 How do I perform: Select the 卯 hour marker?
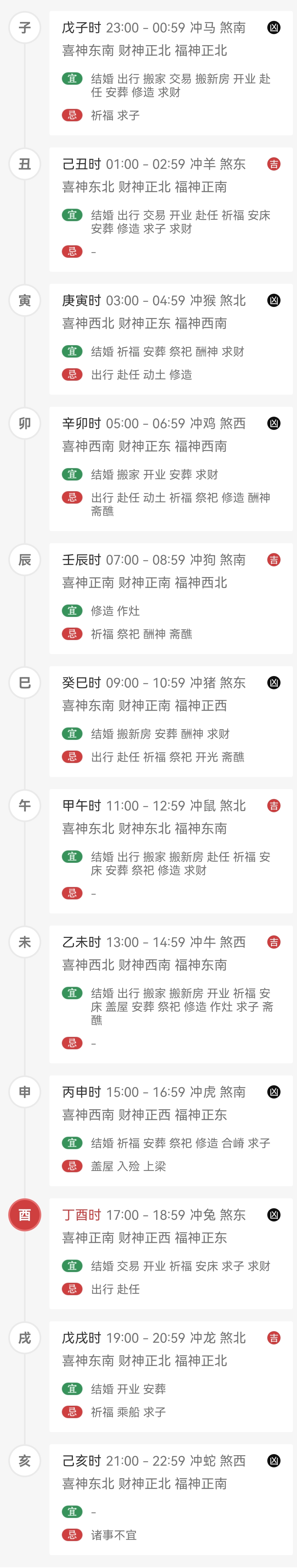point(25,423)
